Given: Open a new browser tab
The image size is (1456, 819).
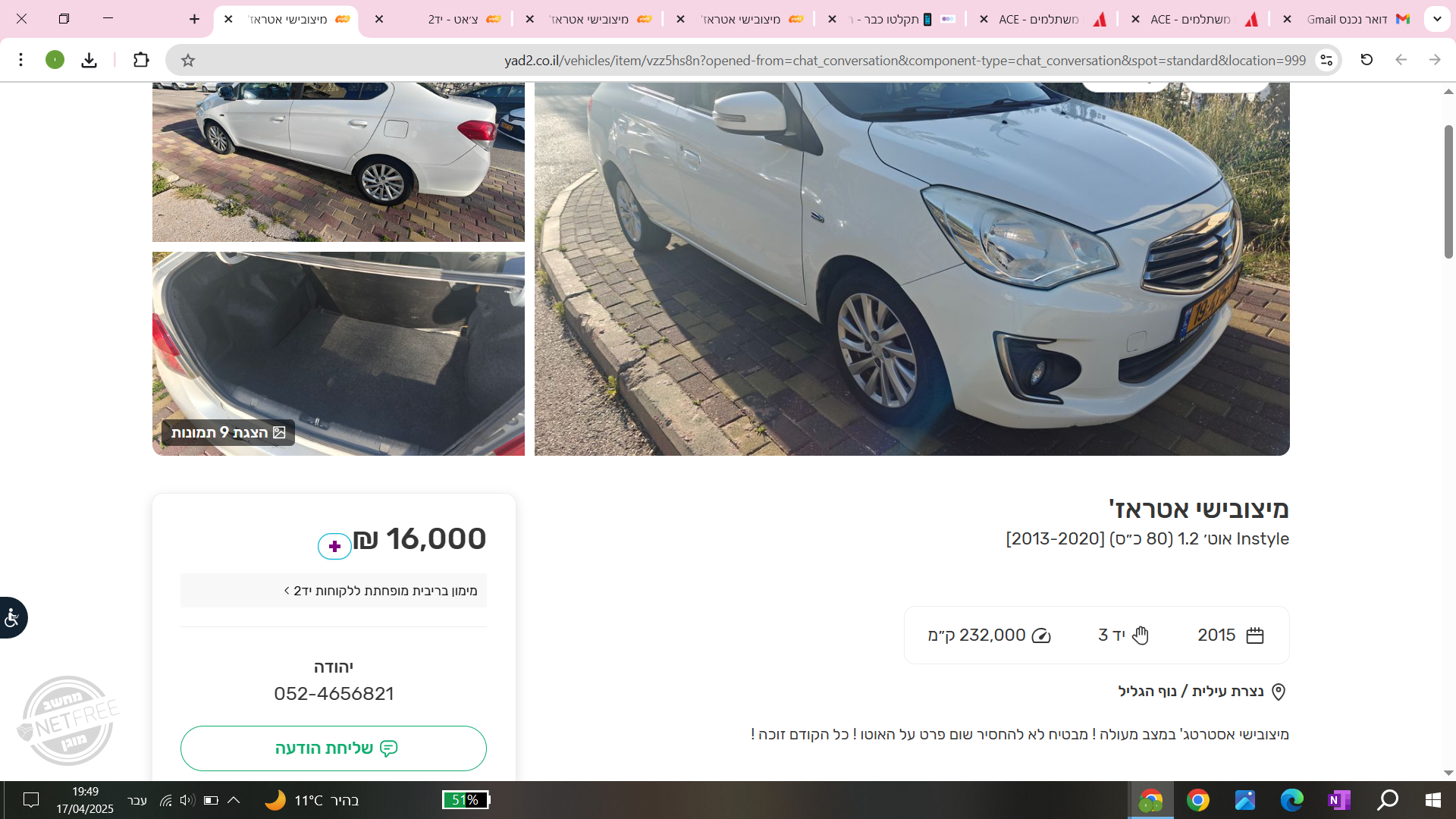Looking at the screenshot, I should [x=195, y=19].
